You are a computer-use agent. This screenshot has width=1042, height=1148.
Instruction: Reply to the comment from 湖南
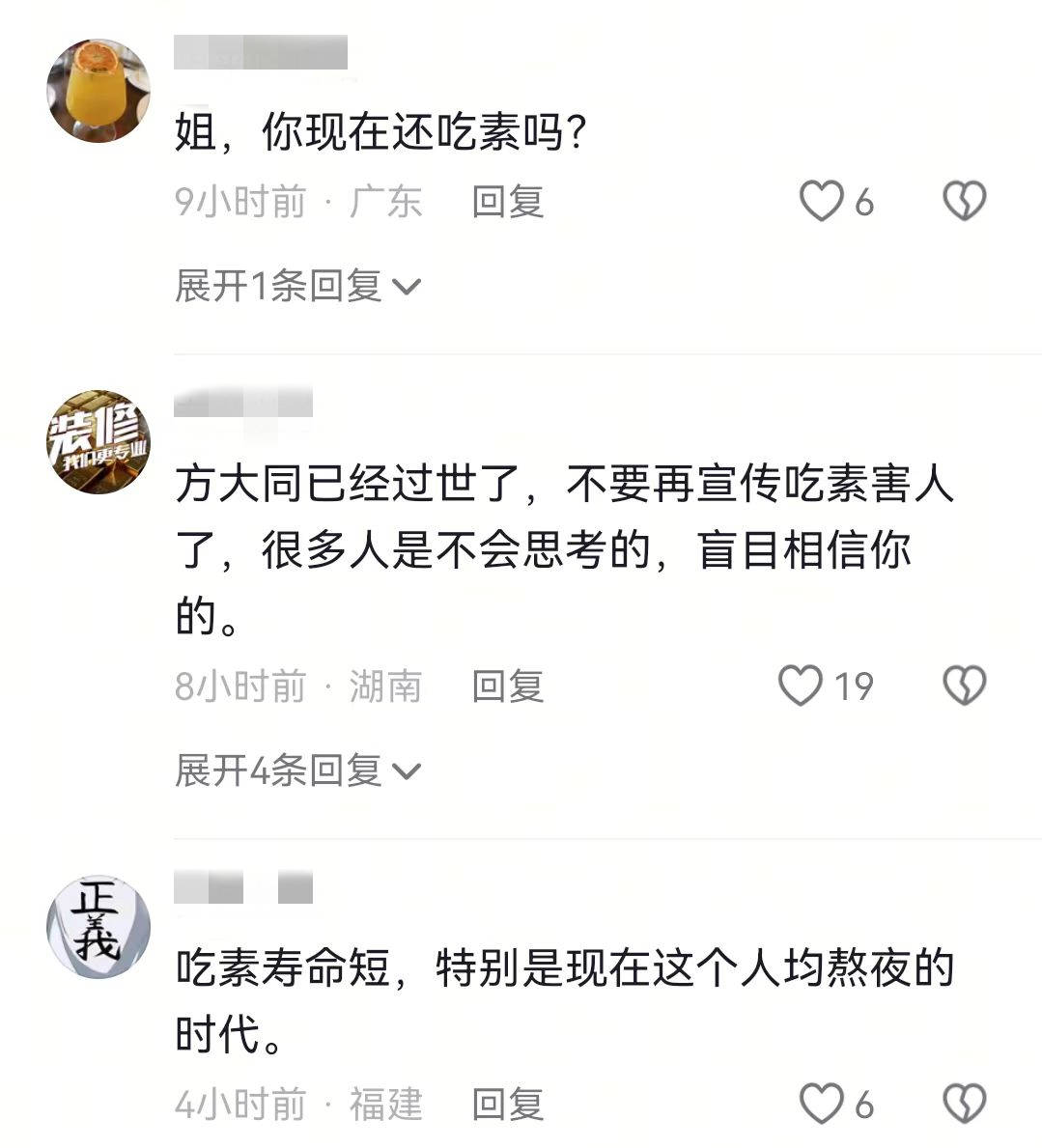pos(508,686)
